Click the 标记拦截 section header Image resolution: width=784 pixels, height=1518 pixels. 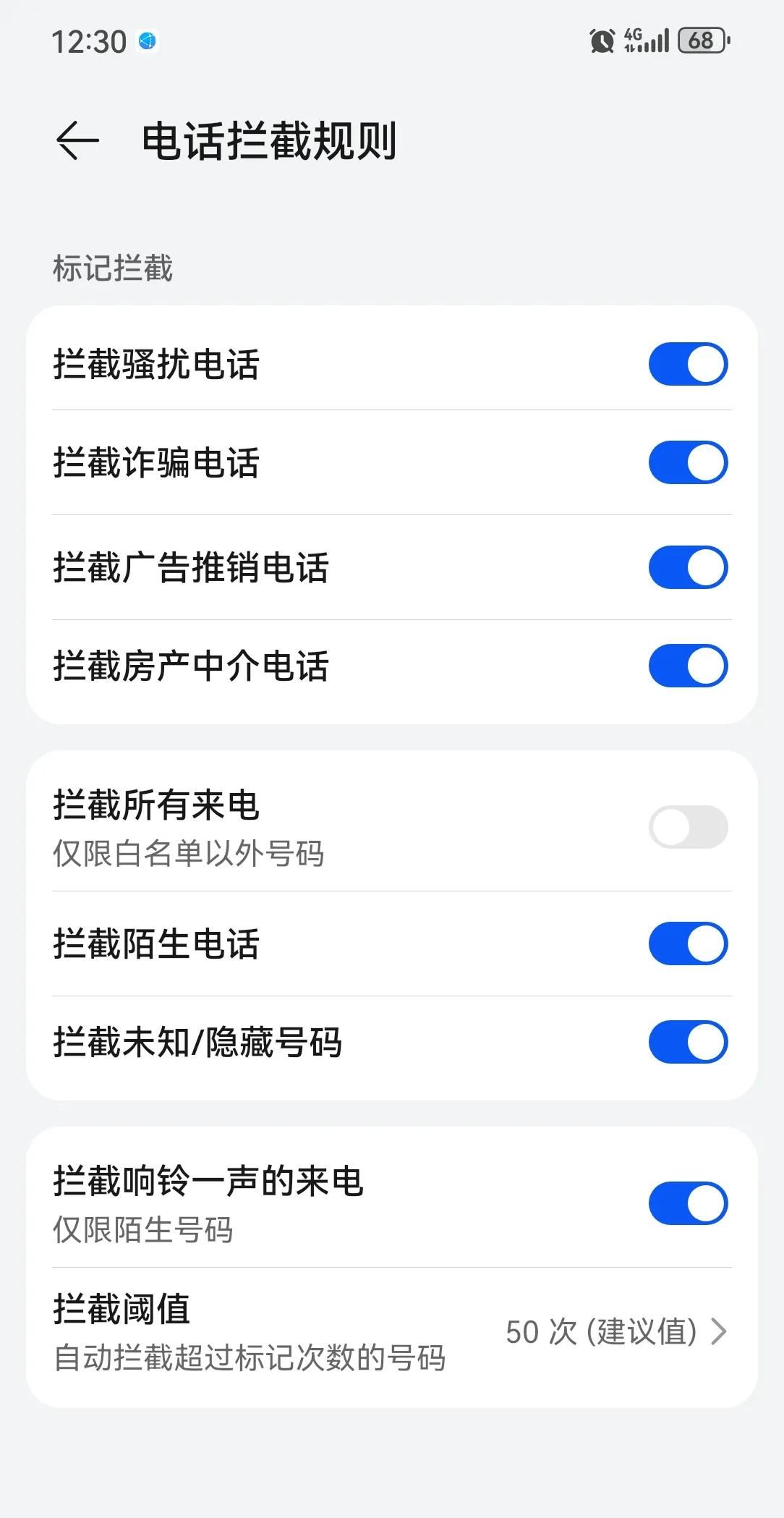(x=114, y=268)
